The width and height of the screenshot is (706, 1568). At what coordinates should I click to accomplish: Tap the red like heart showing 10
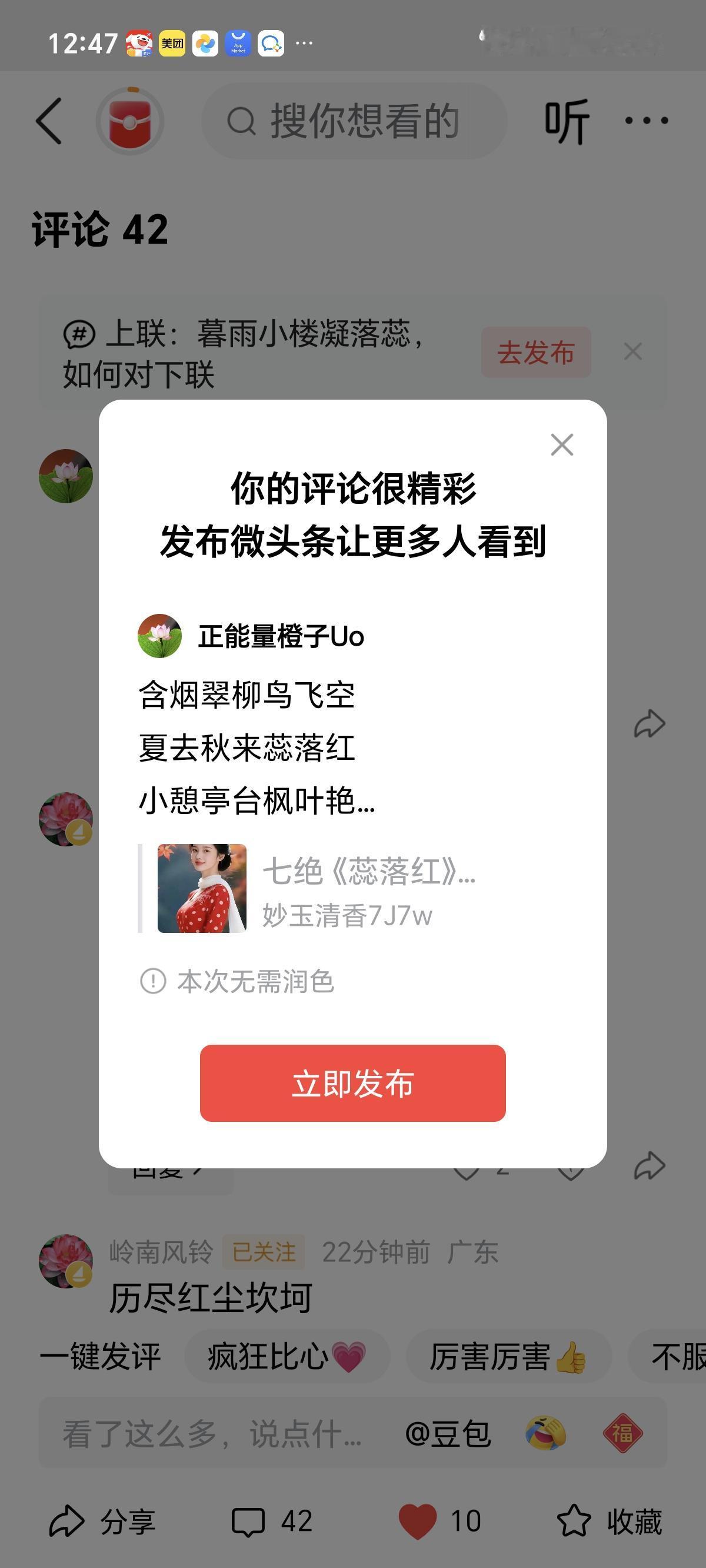(437, 1523)
